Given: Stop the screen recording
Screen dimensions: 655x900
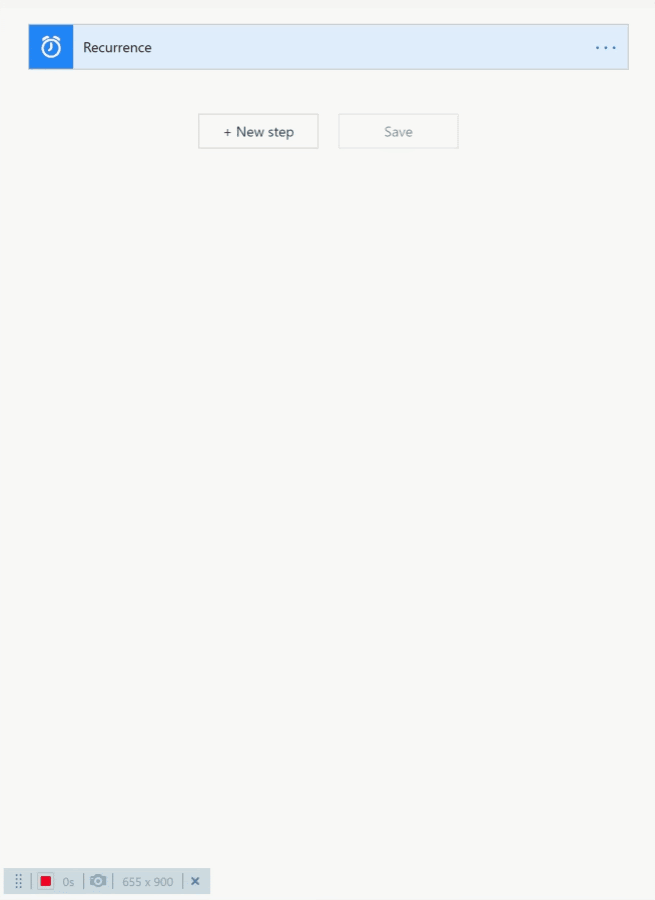Looking at the screenshot, I should click(46, 881).
